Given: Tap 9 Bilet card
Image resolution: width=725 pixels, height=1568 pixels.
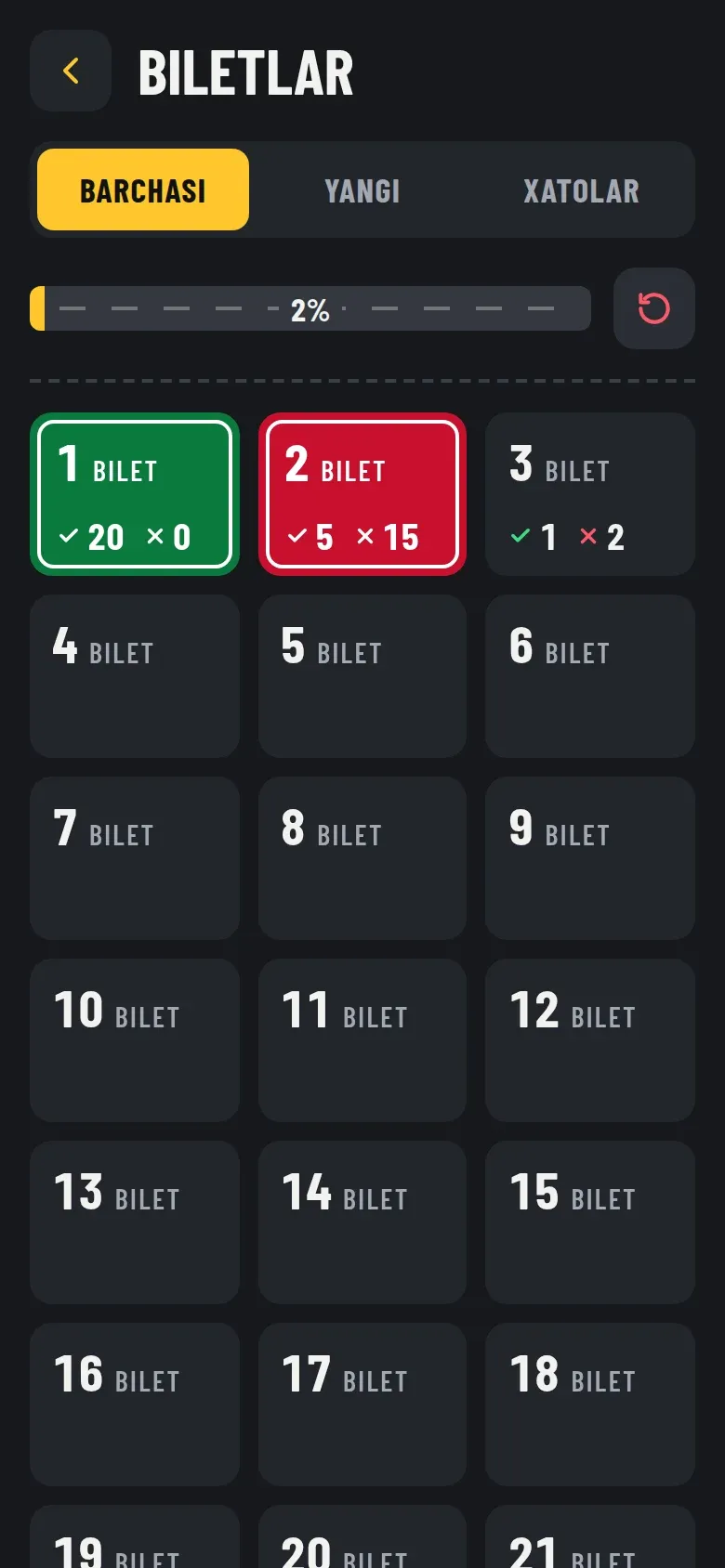Looking at the screenshot, I should tap(590, 858).
